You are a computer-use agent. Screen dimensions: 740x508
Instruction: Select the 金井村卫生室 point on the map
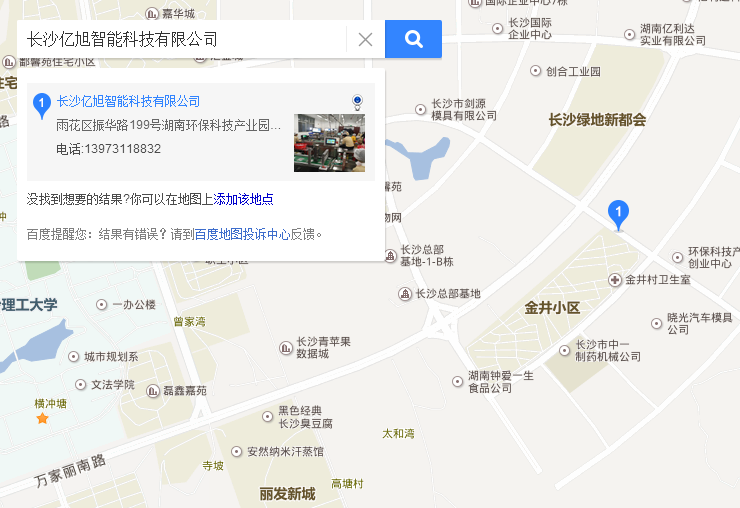[x=657, y=280]
